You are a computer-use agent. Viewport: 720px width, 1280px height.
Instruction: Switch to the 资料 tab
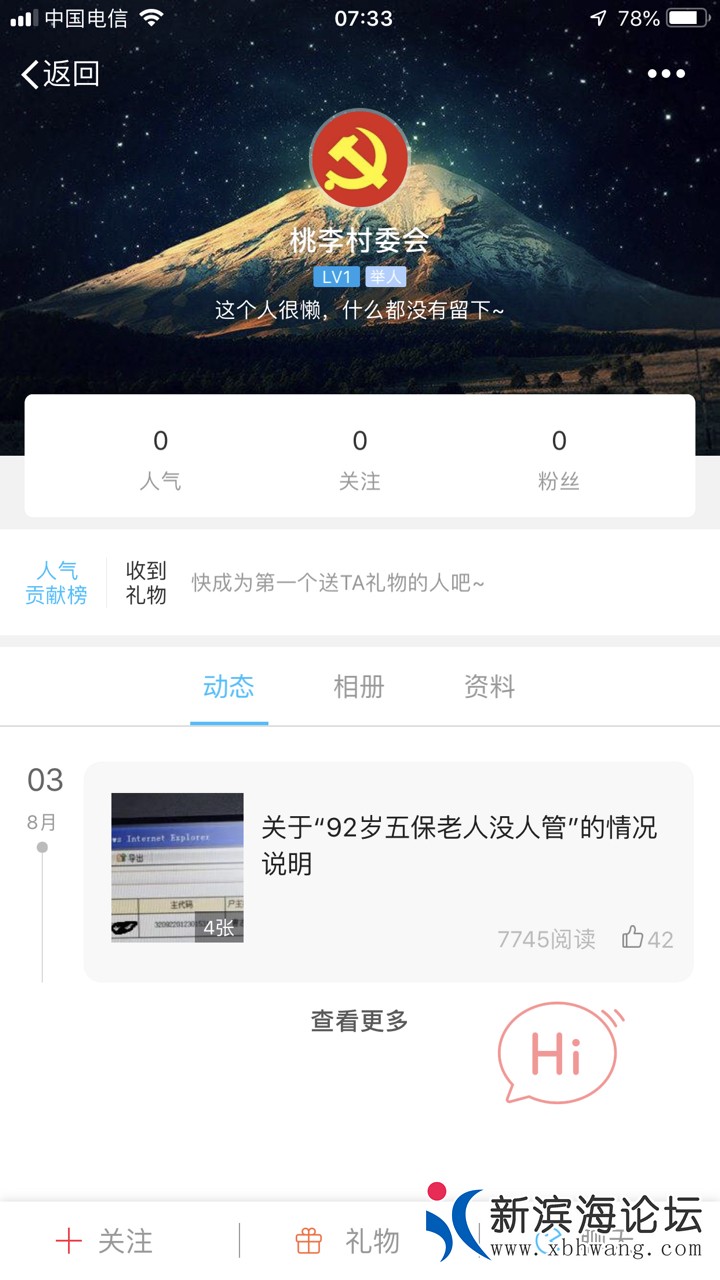(x=489, y=687)
